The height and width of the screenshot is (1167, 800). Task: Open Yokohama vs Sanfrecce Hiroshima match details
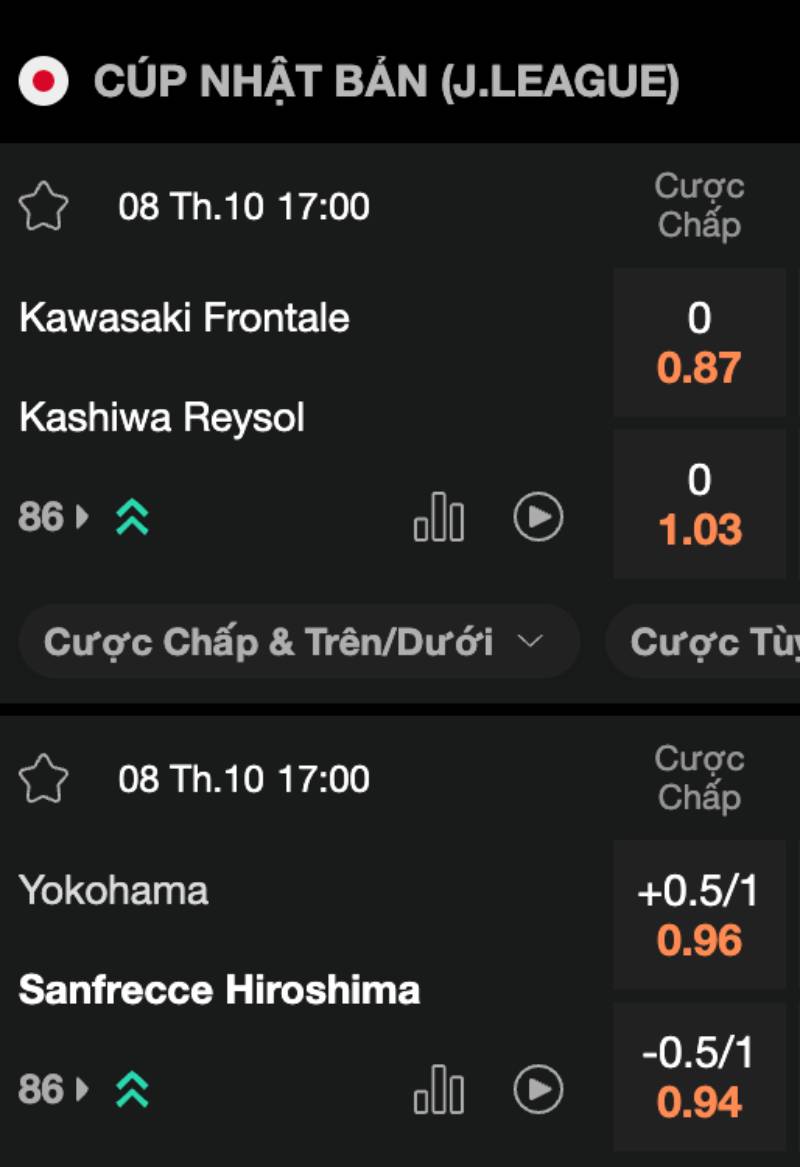coord(219,940)
